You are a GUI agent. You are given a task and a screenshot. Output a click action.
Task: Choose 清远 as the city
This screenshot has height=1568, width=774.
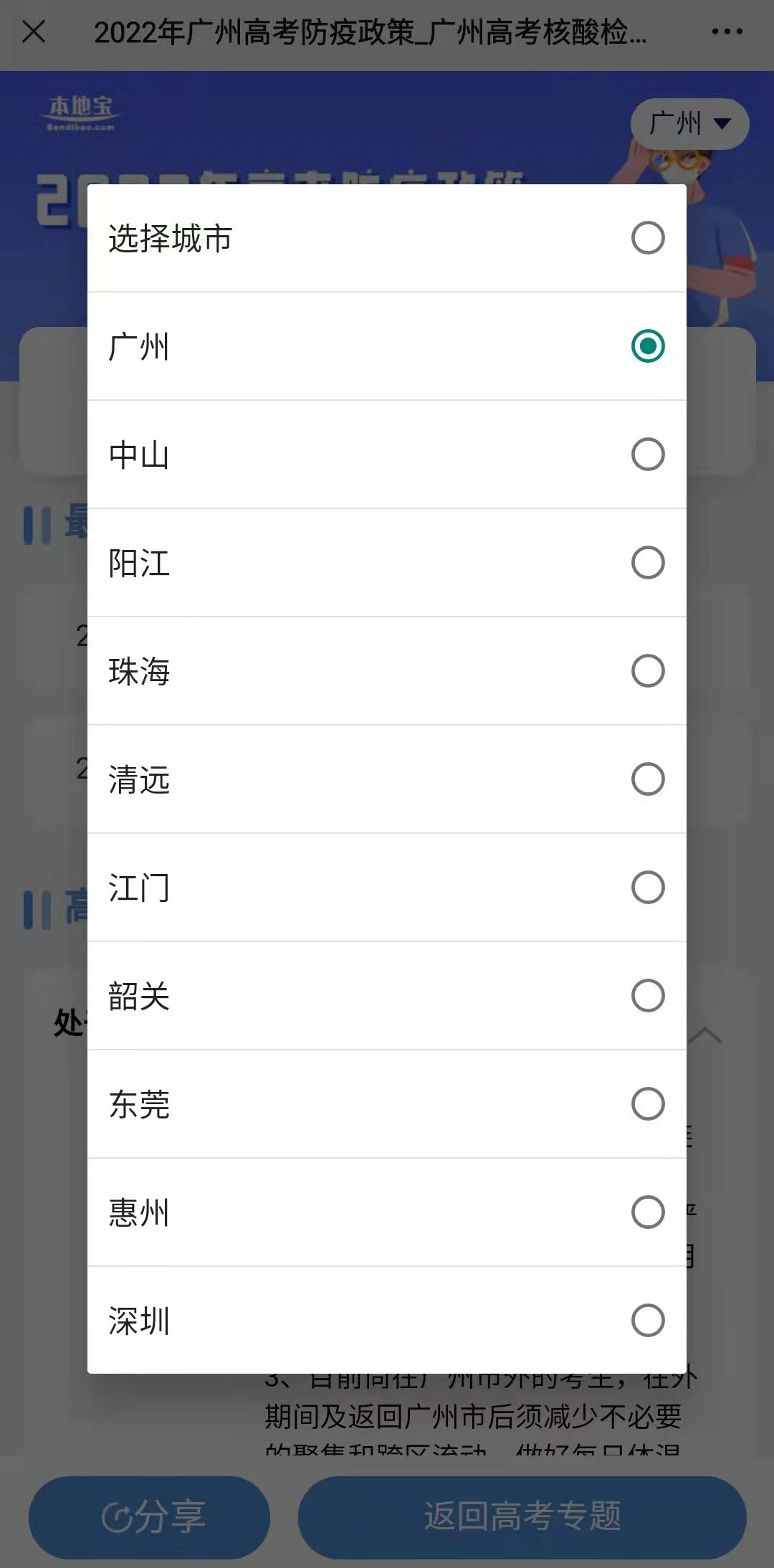tap(386, 779)
